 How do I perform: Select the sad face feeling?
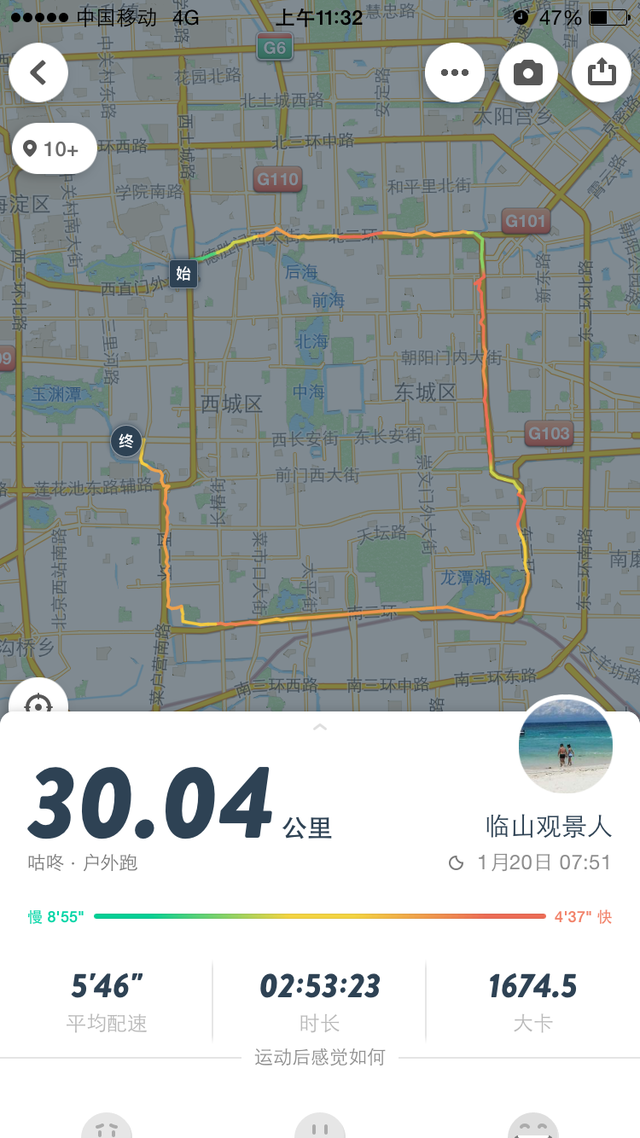click(106, 1128)
